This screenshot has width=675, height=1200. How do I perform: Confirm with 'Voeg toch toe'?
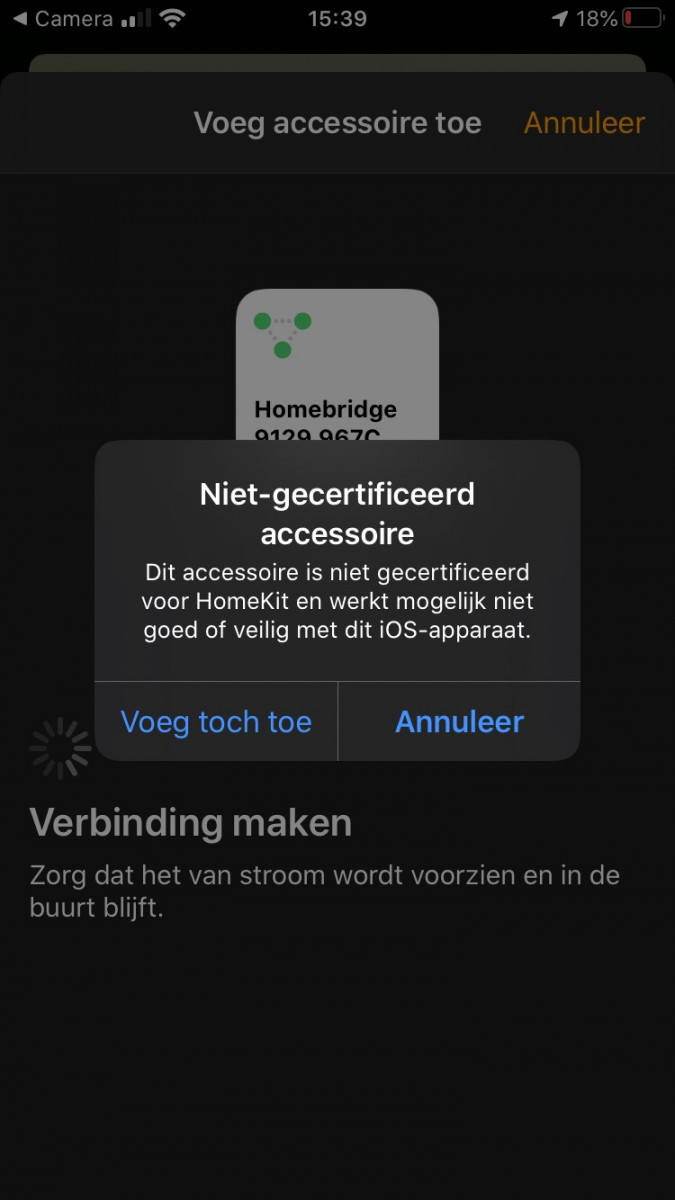[x=216, y=722]
